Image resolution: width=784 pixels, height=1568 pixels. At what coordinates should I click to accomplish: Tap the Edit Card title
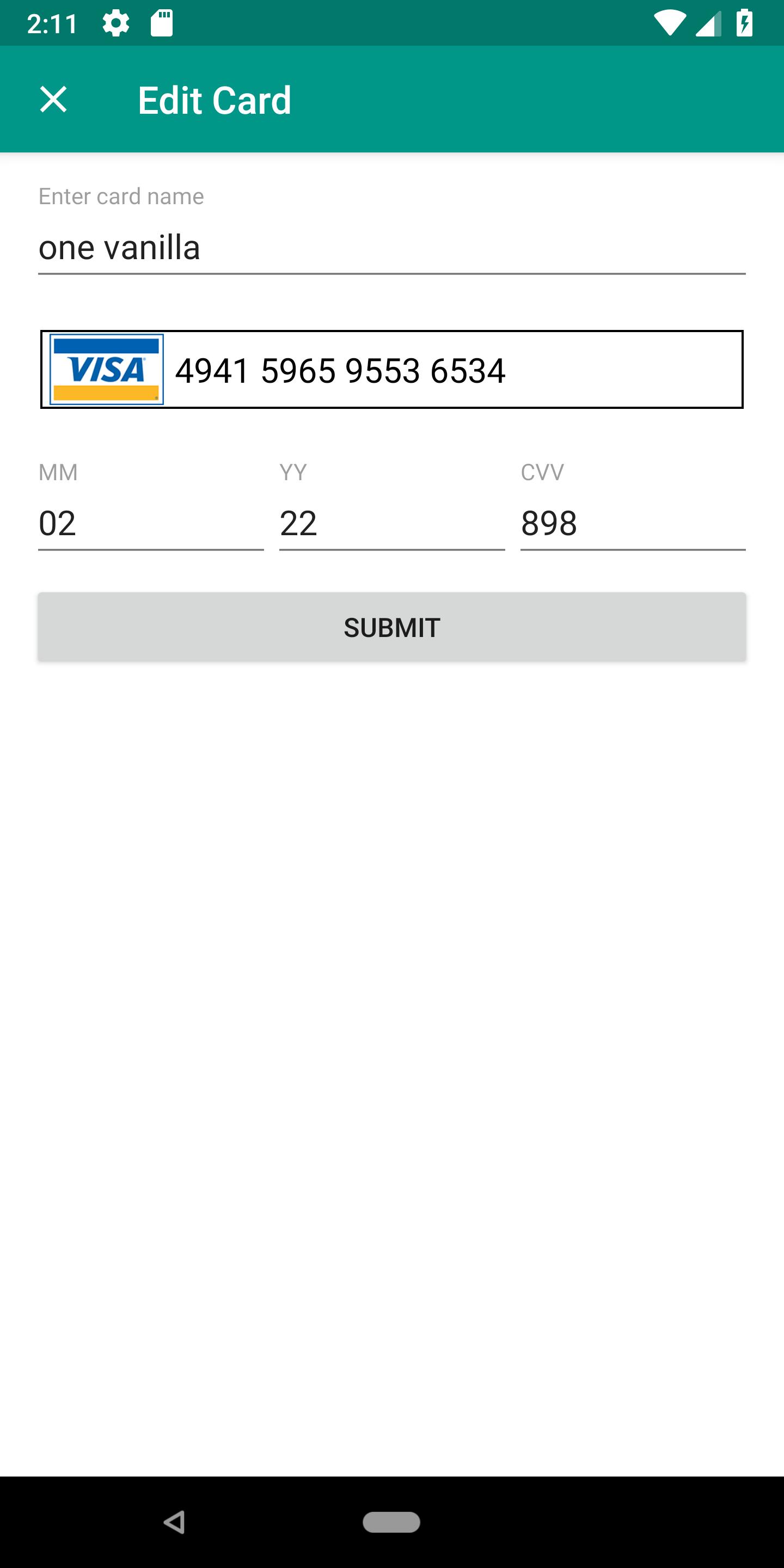(215, 100)
